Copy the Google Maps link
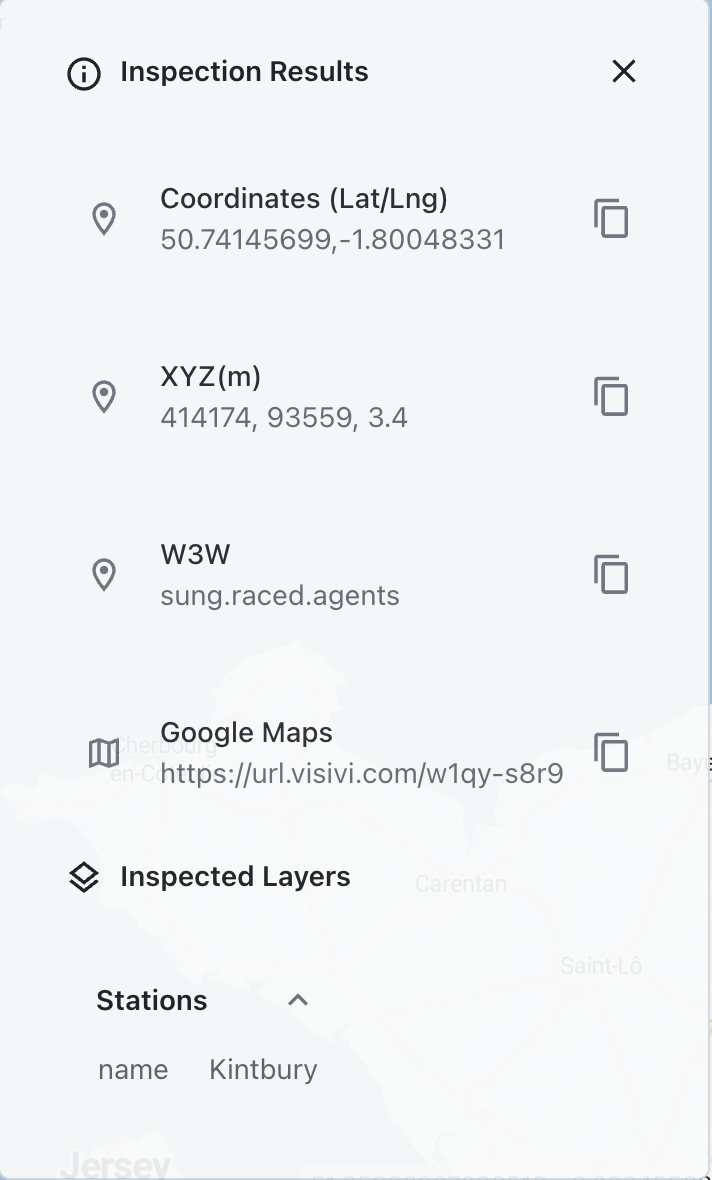Screen dimensions: 712x1180 pyautogui.click(x=611, y=752)
